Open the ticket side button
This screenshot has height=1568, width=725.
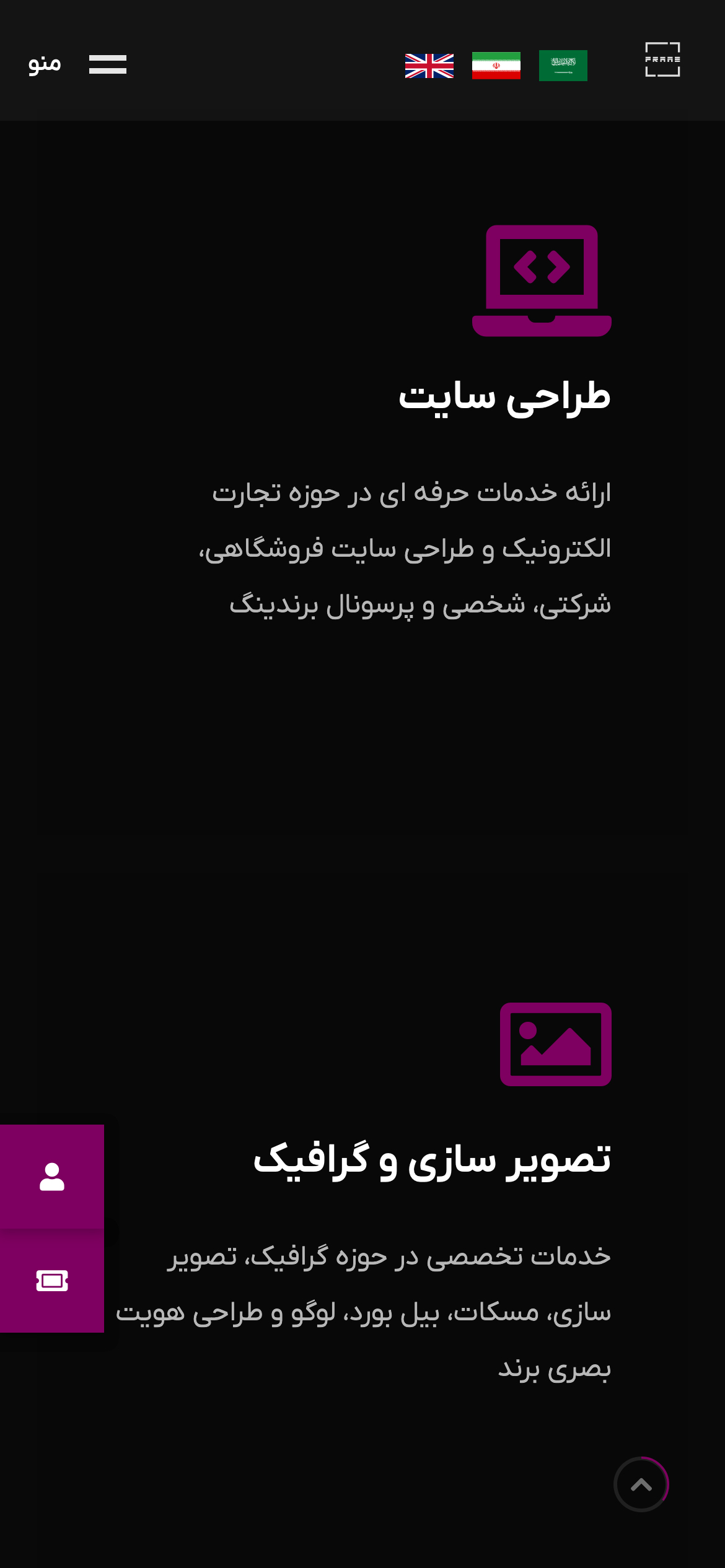(52, 1281)
